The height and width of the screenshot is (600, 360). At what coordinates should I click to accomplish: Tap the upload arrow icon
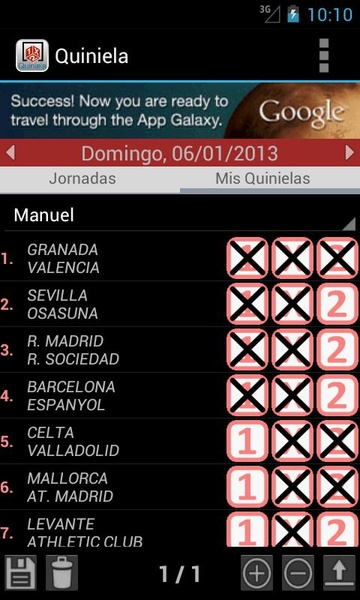339,573
